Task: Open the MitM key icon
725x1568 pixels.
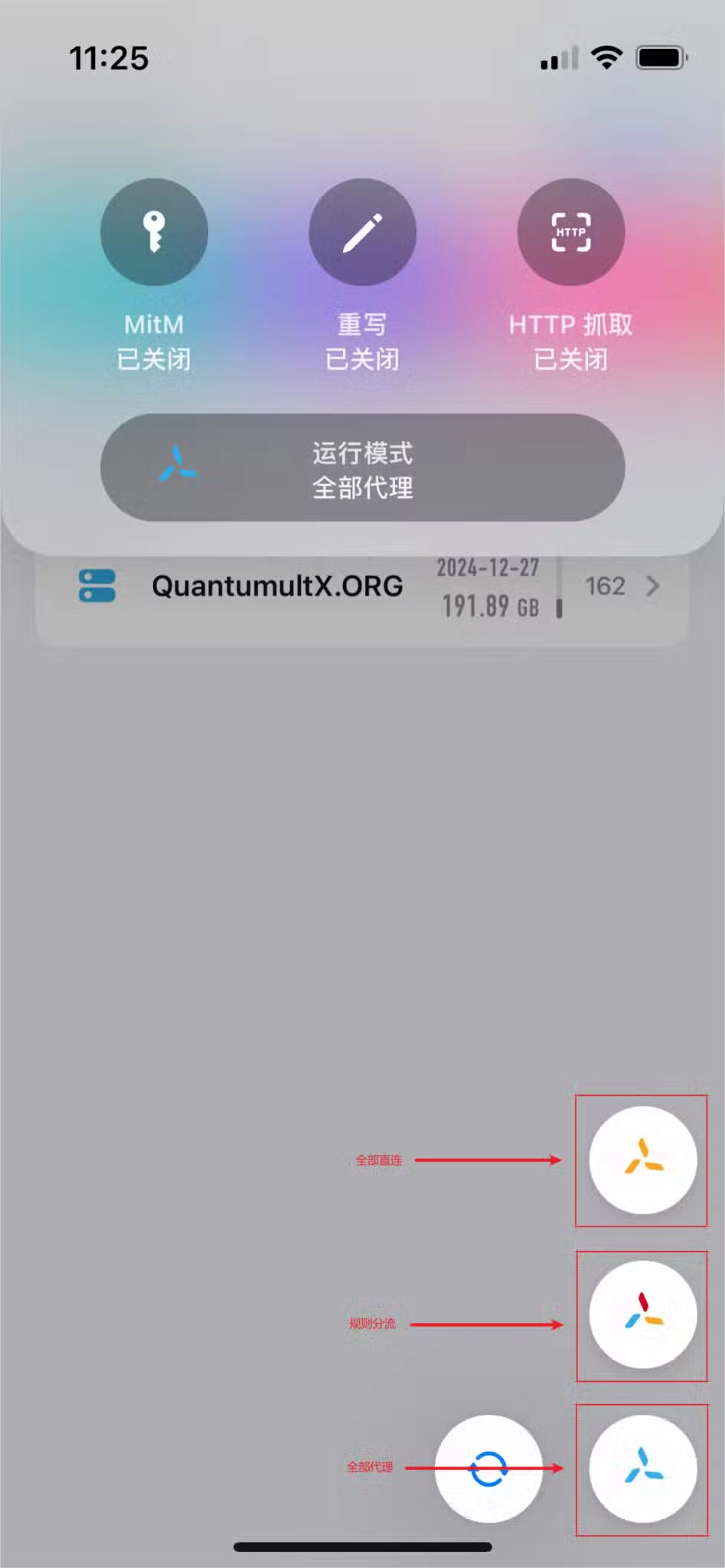Action: [153, 233]
